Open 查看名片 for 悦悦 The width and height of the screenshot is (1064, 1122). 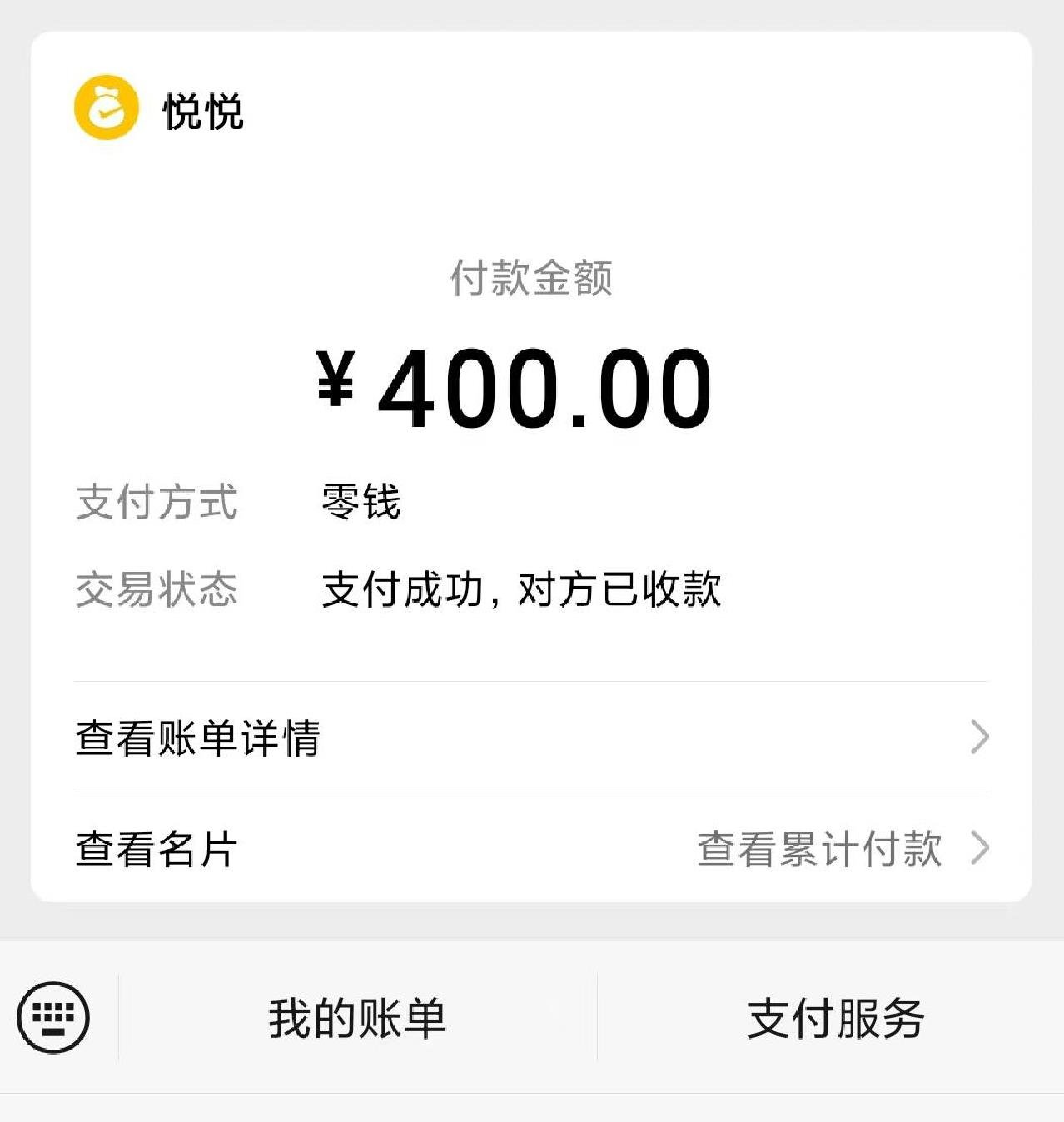tap(157, 849)
